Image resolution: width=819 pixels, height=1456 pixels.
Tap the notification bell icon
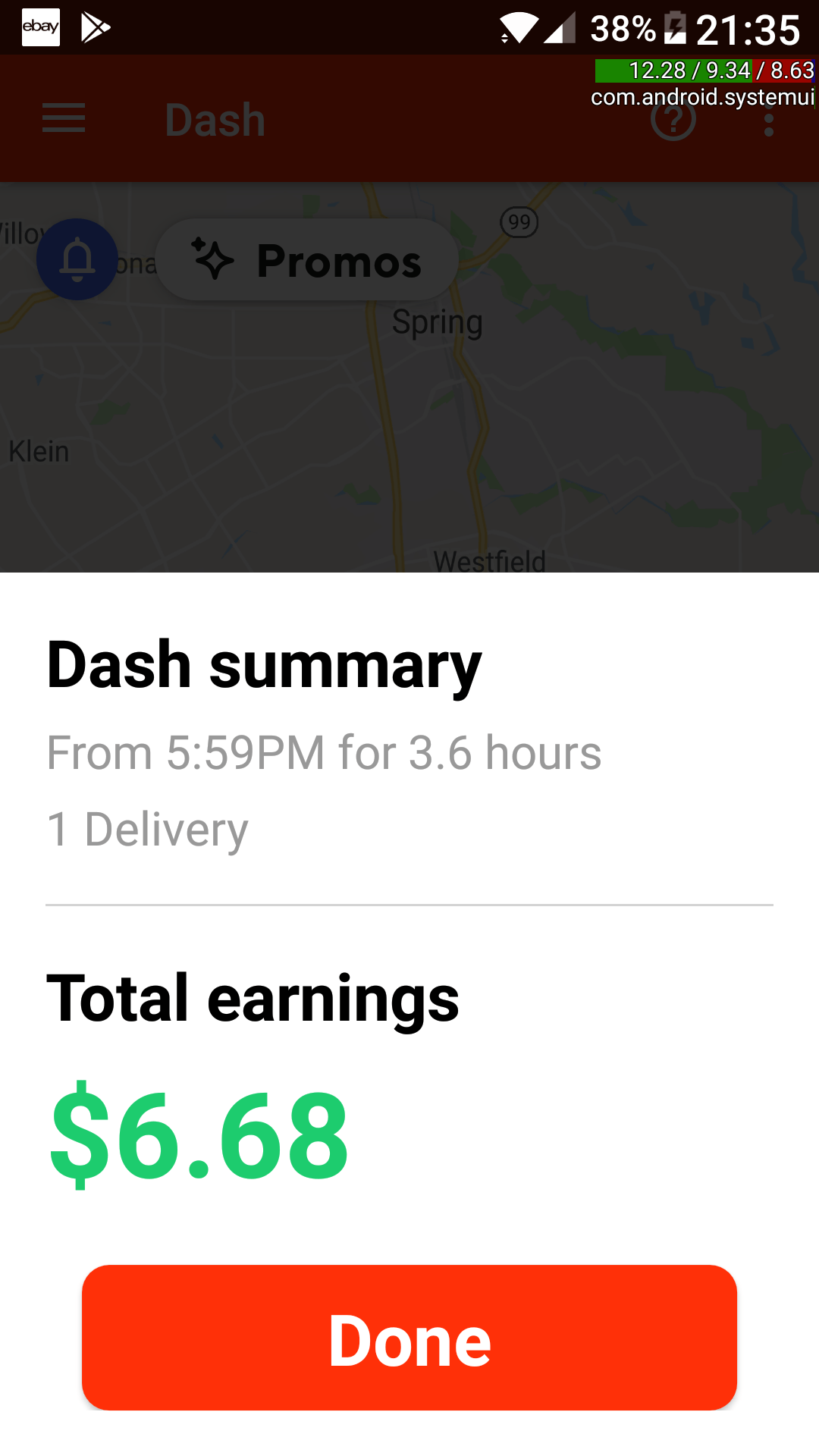(x=77, y=259)
